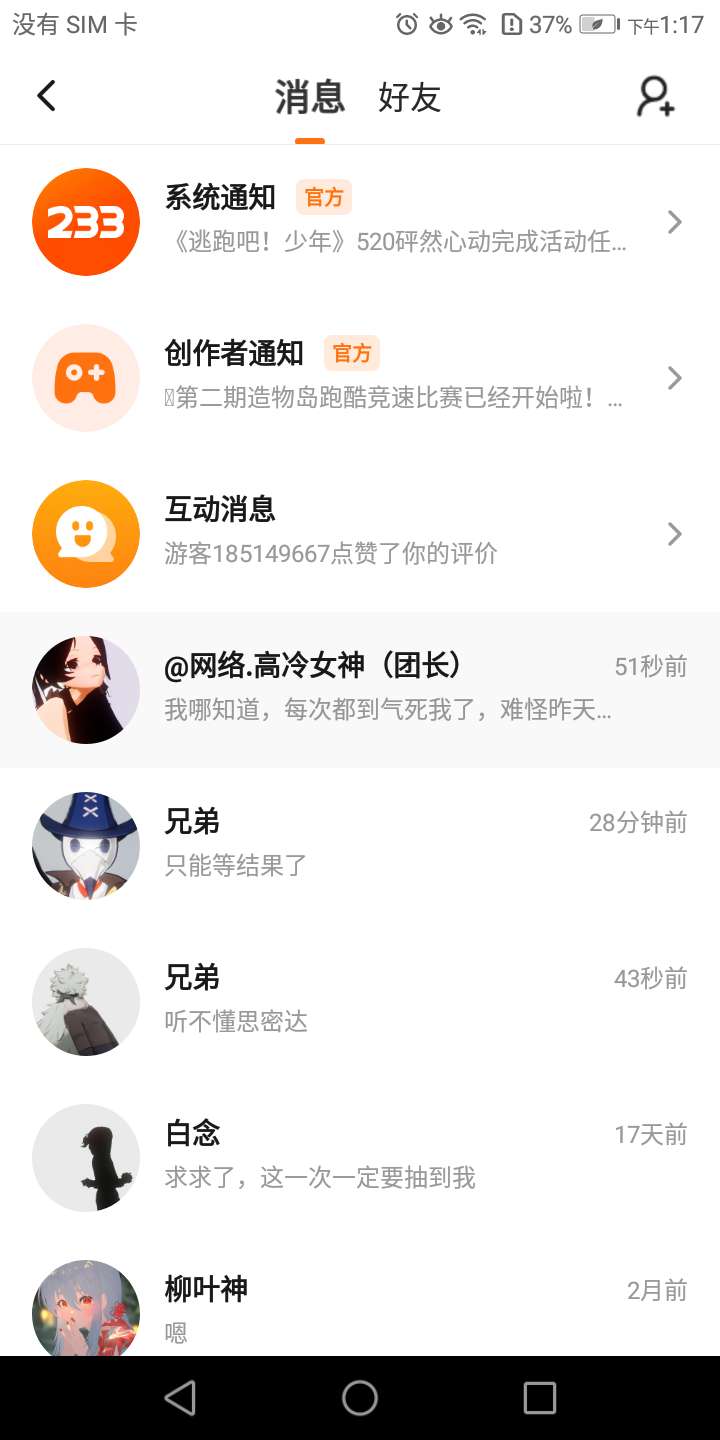720x1440 pixels.
Task: Go to the system home screen
Action: pos(360,1398)
